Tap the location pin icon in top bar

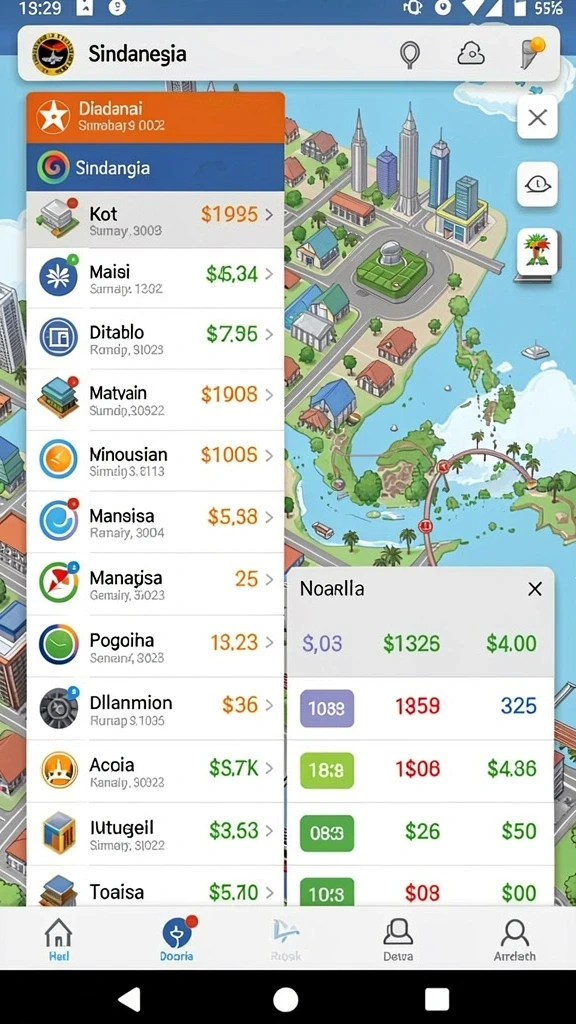(409, 54)
